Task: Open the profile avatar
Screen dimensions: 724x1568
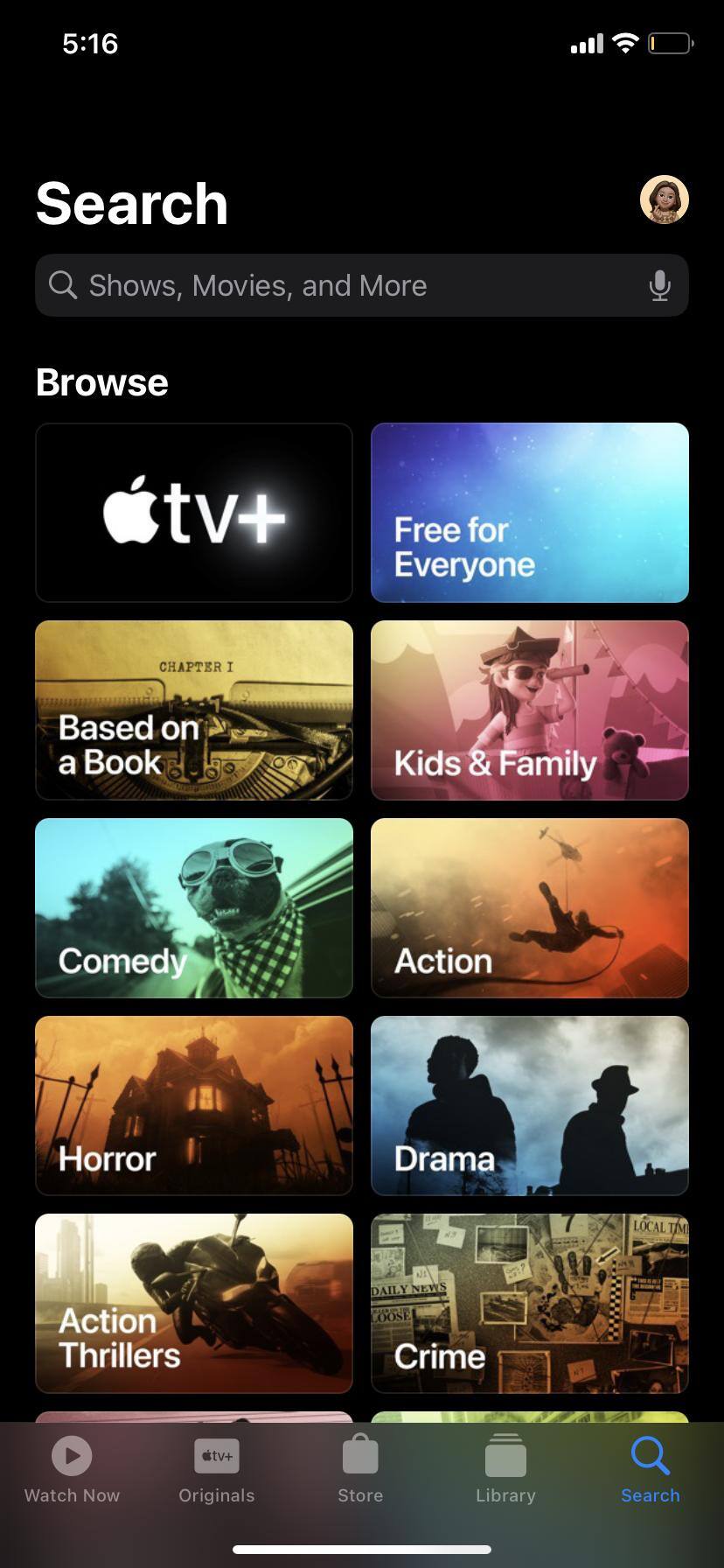Action: click(665, 199)
